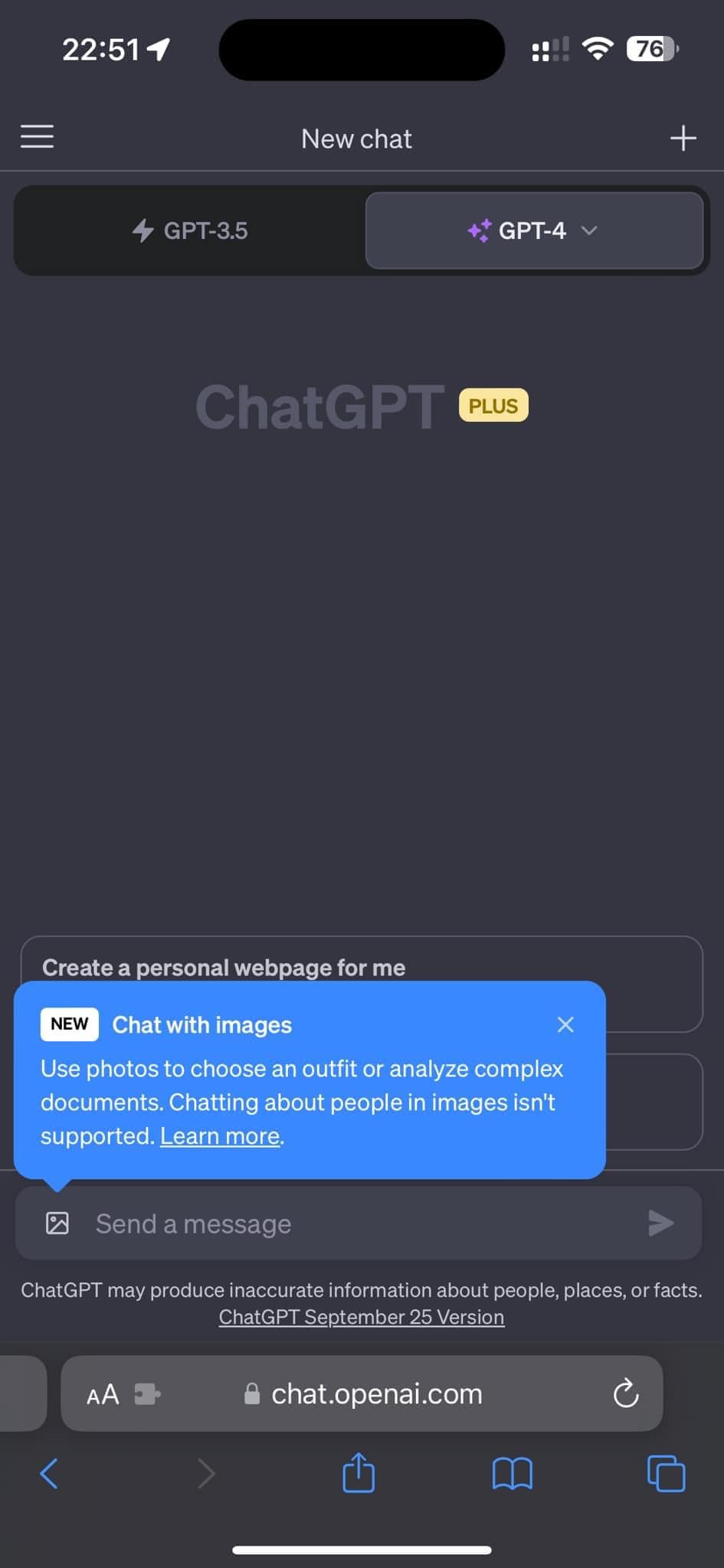The image size is (724, 1568).
Task: Tap the chat.openai.com address bar
Action: tap(362, 1393)
